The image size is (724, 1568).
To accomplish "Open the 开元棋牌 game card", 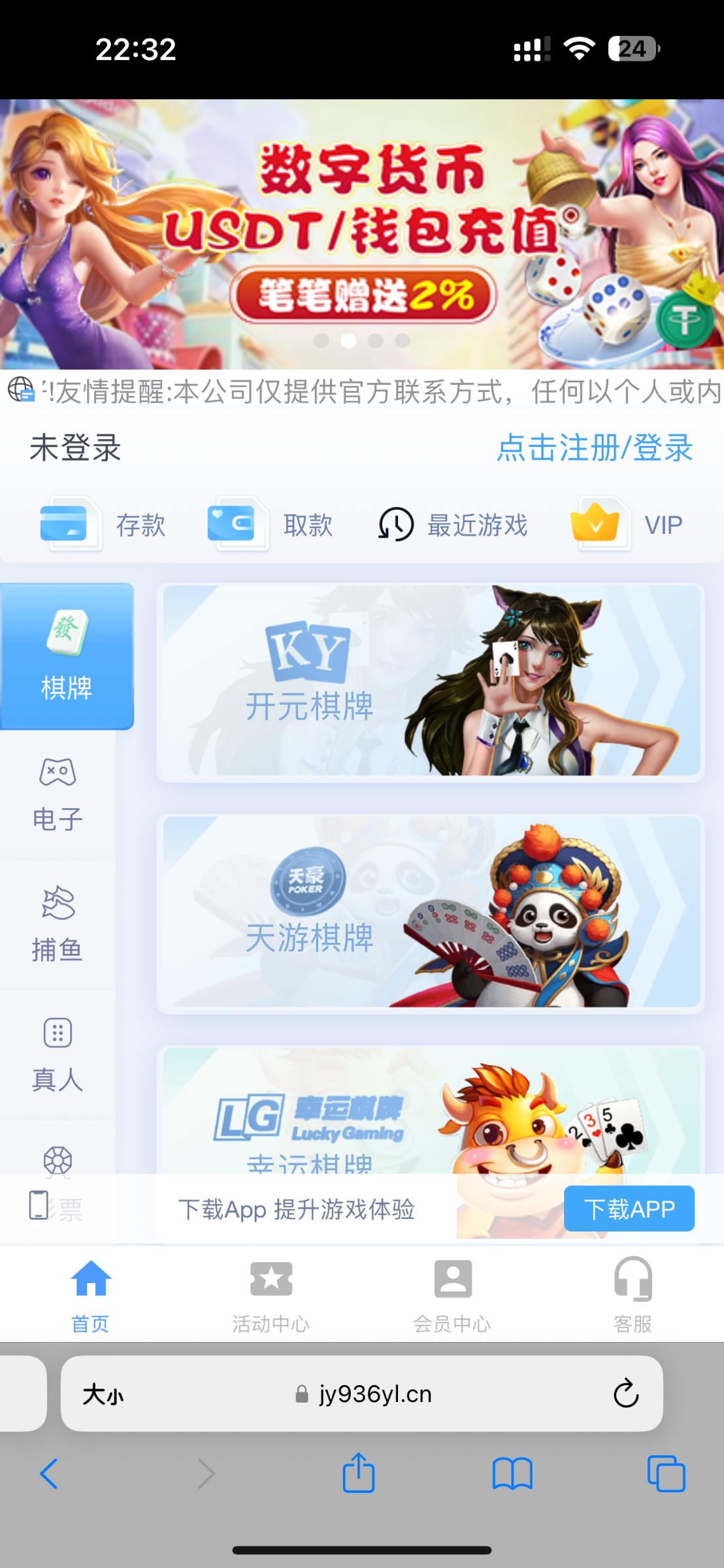I will [x=430, y=681].
